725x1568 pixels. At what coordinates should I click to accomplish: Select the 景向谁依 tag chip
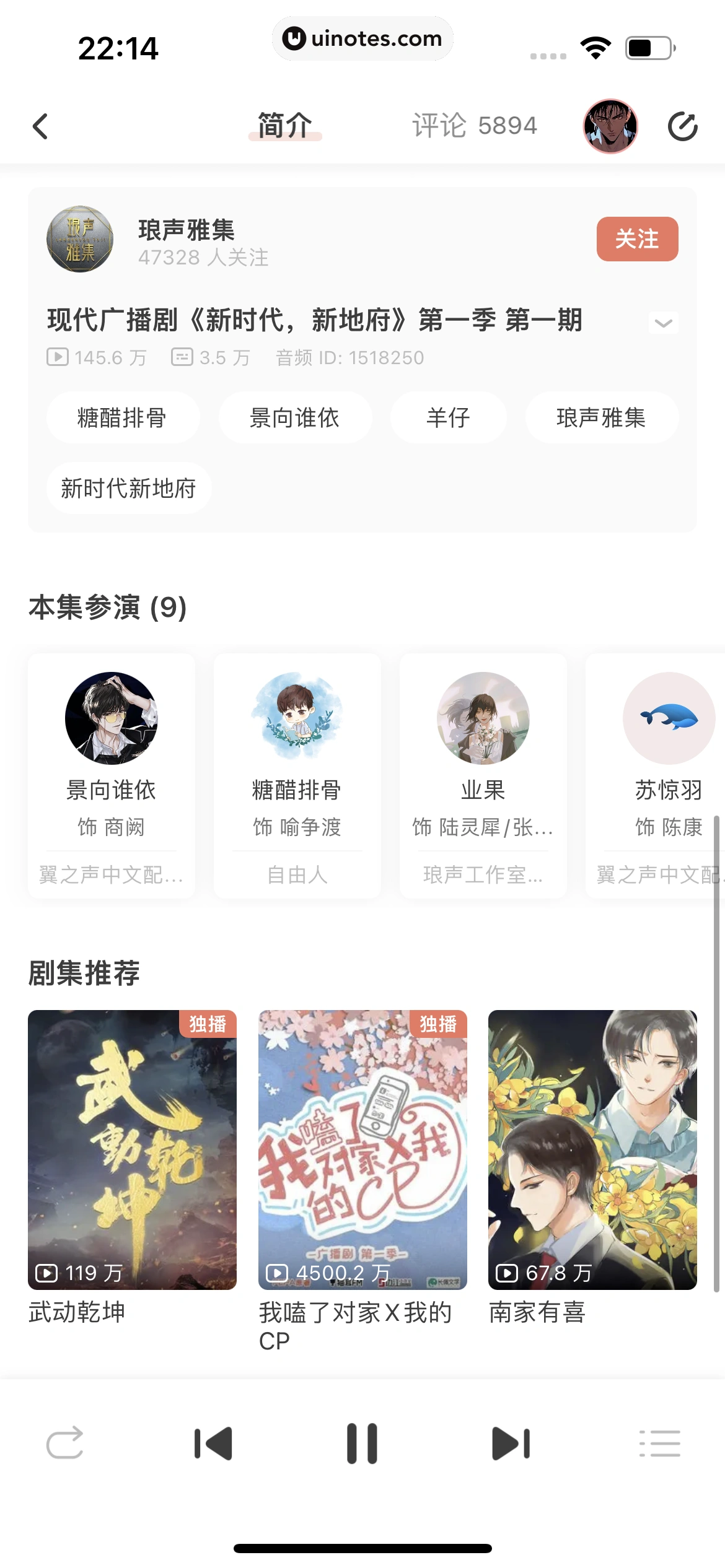click(295, 418)
